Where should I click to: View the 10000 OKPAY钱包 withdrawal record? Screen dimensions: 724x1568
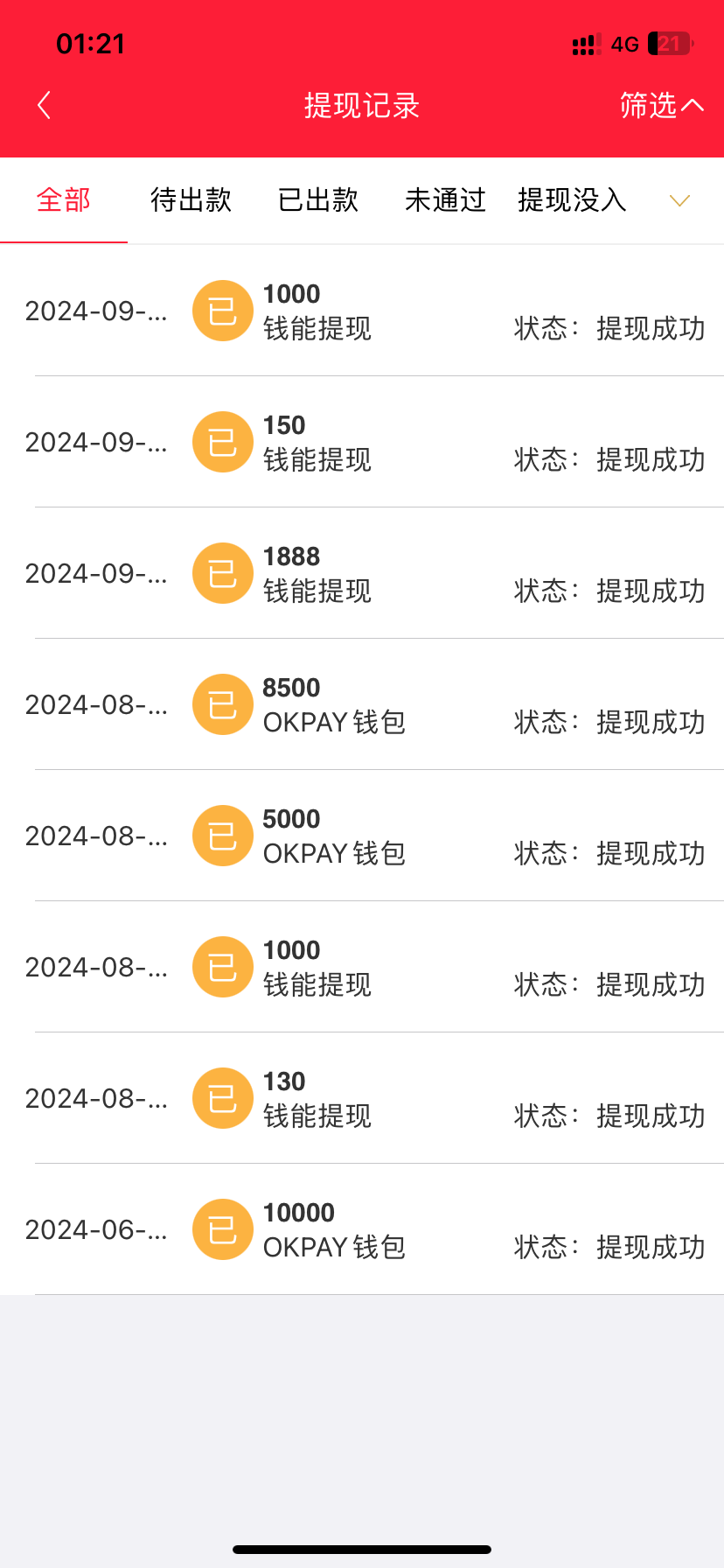point(362,1229)
